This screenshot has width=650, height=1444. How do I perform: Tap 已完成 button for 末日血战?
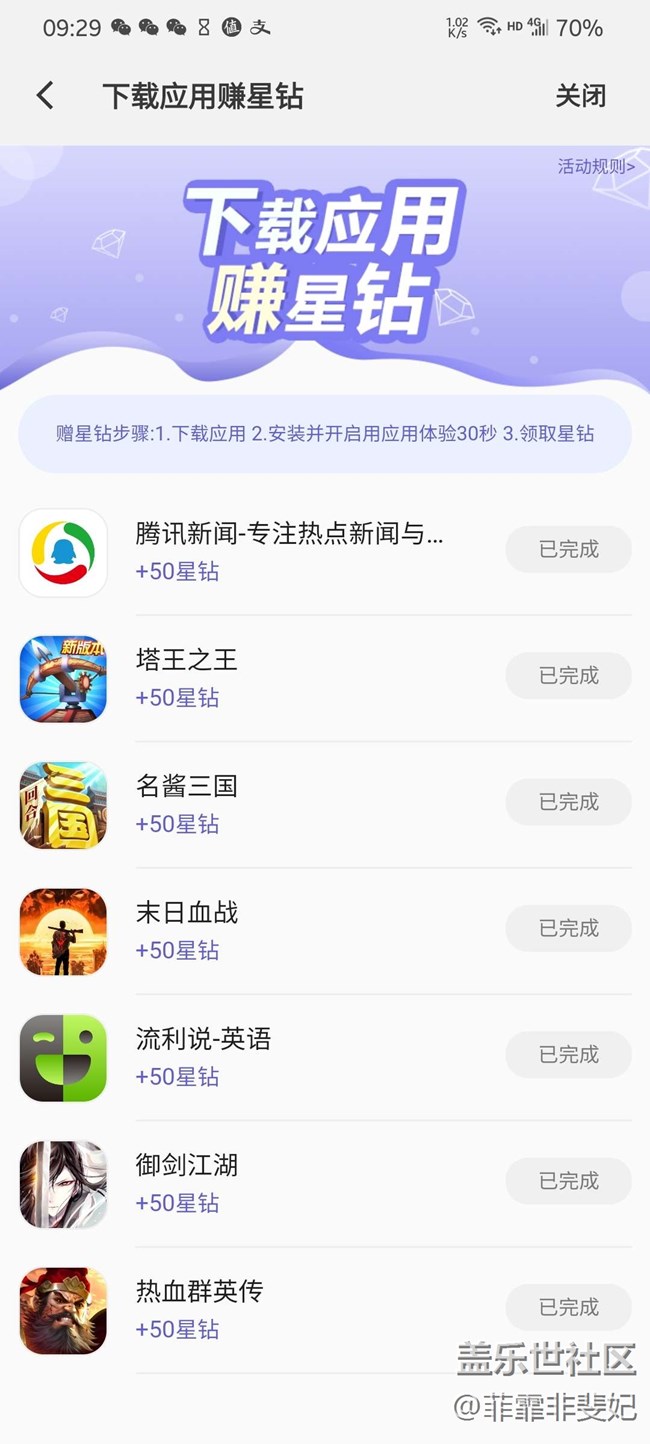coord(568,928)
